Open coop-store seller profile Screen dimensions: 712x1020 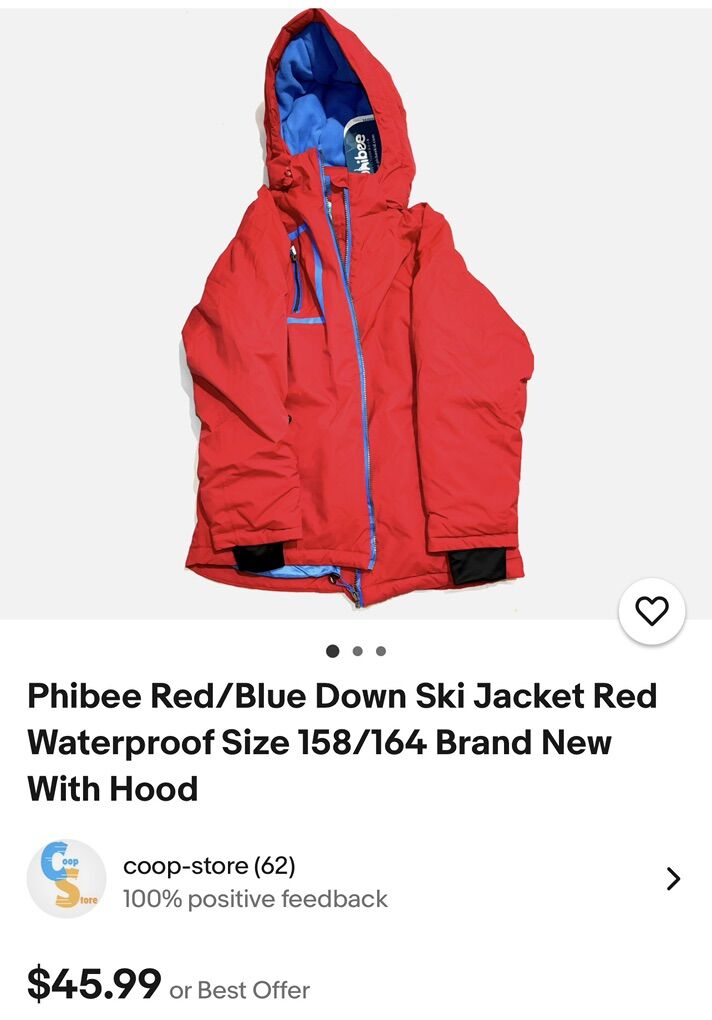click(x=208, y=866)
